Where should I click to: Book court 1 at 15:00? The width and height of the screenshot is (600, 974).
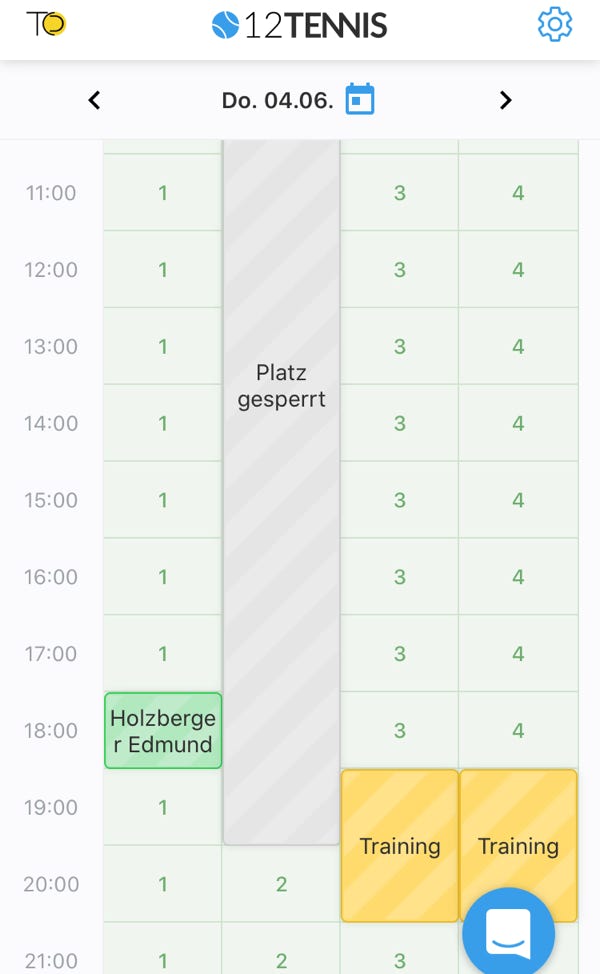163,500
